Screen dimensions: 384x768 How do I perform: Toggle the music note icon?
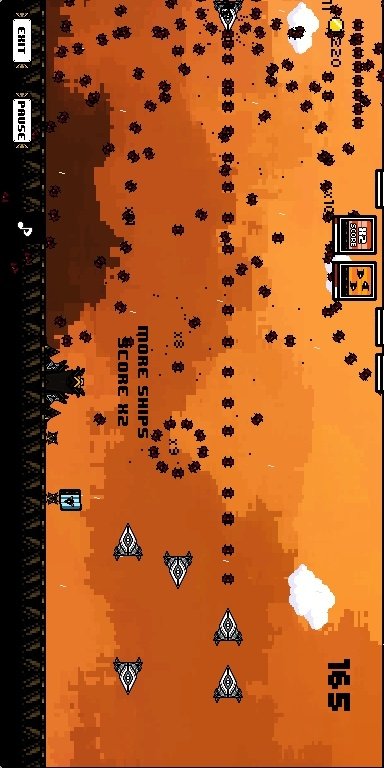coord(24,228)
